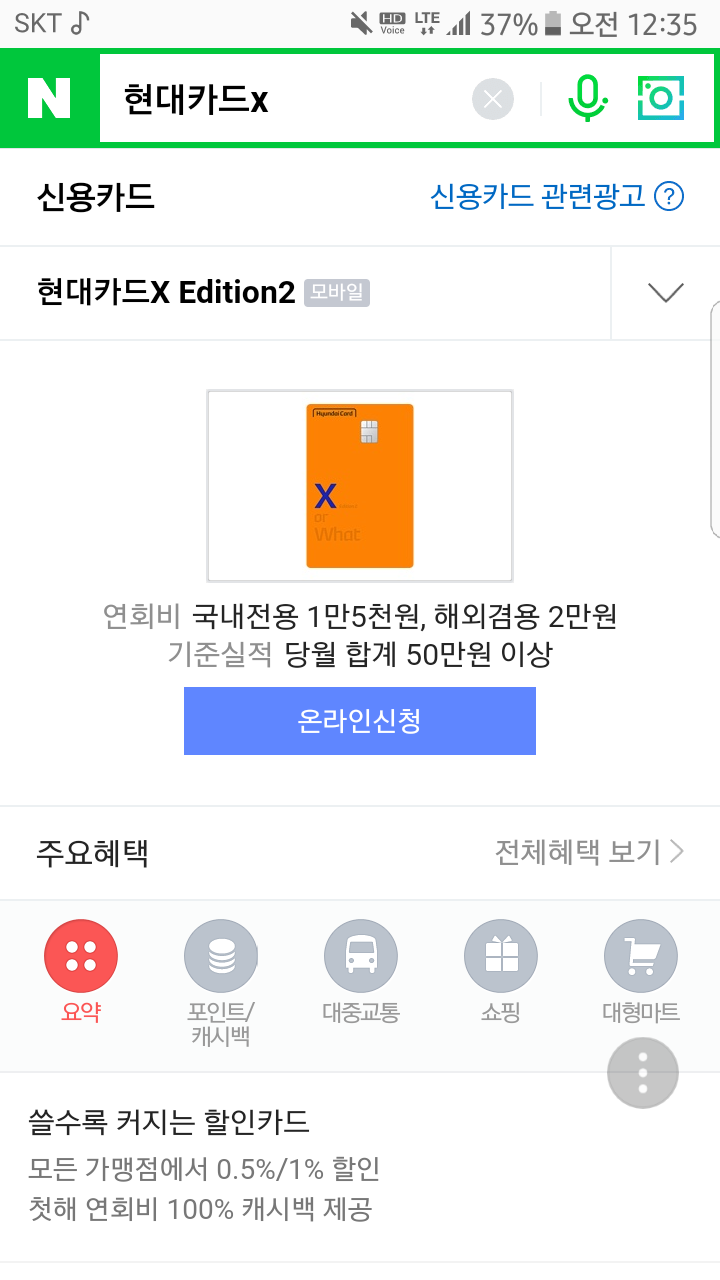The height and width of the screenshot is (1280, 720).
Task: Clear the search query text
Action: (x=492, y=99)
